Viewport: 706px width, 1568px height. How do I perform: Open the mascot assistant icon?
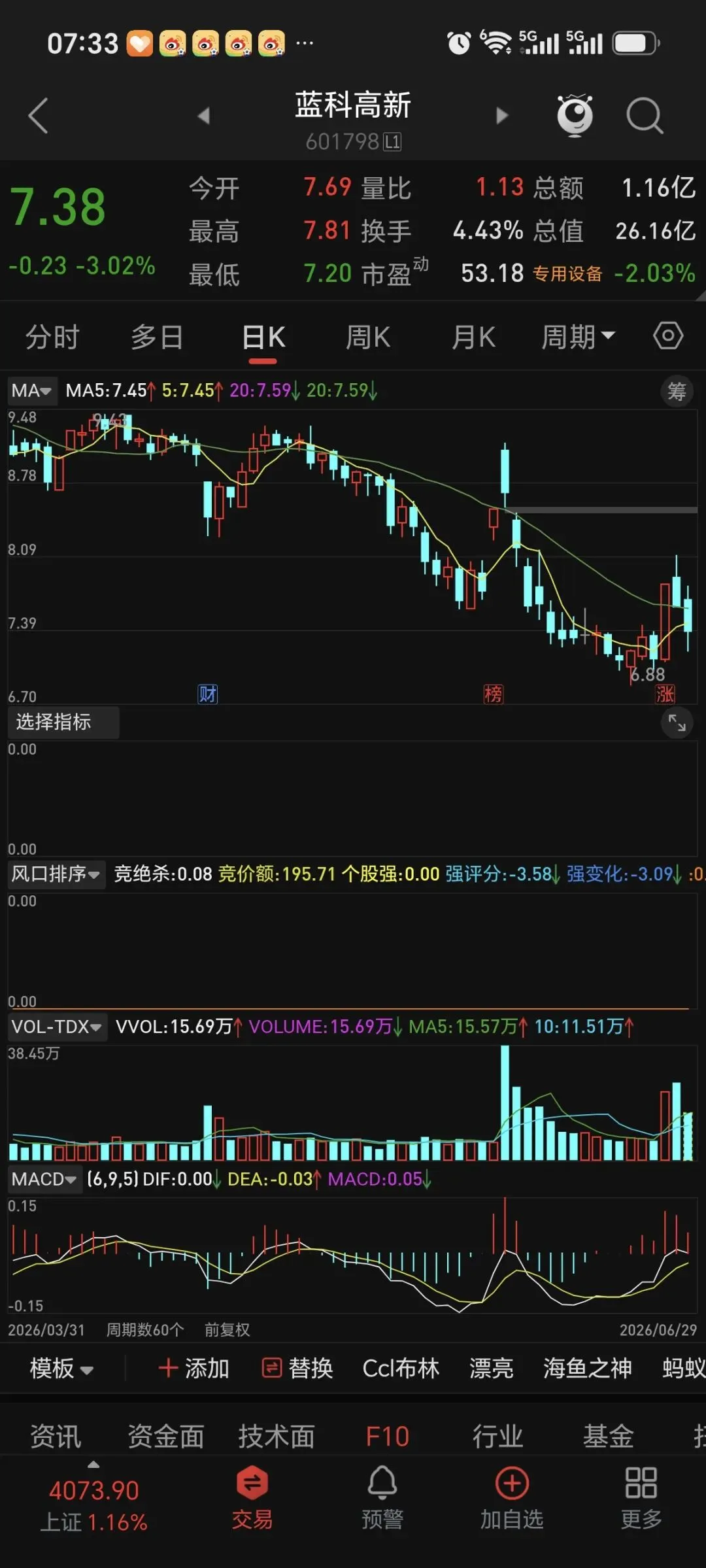coord(575,115)
